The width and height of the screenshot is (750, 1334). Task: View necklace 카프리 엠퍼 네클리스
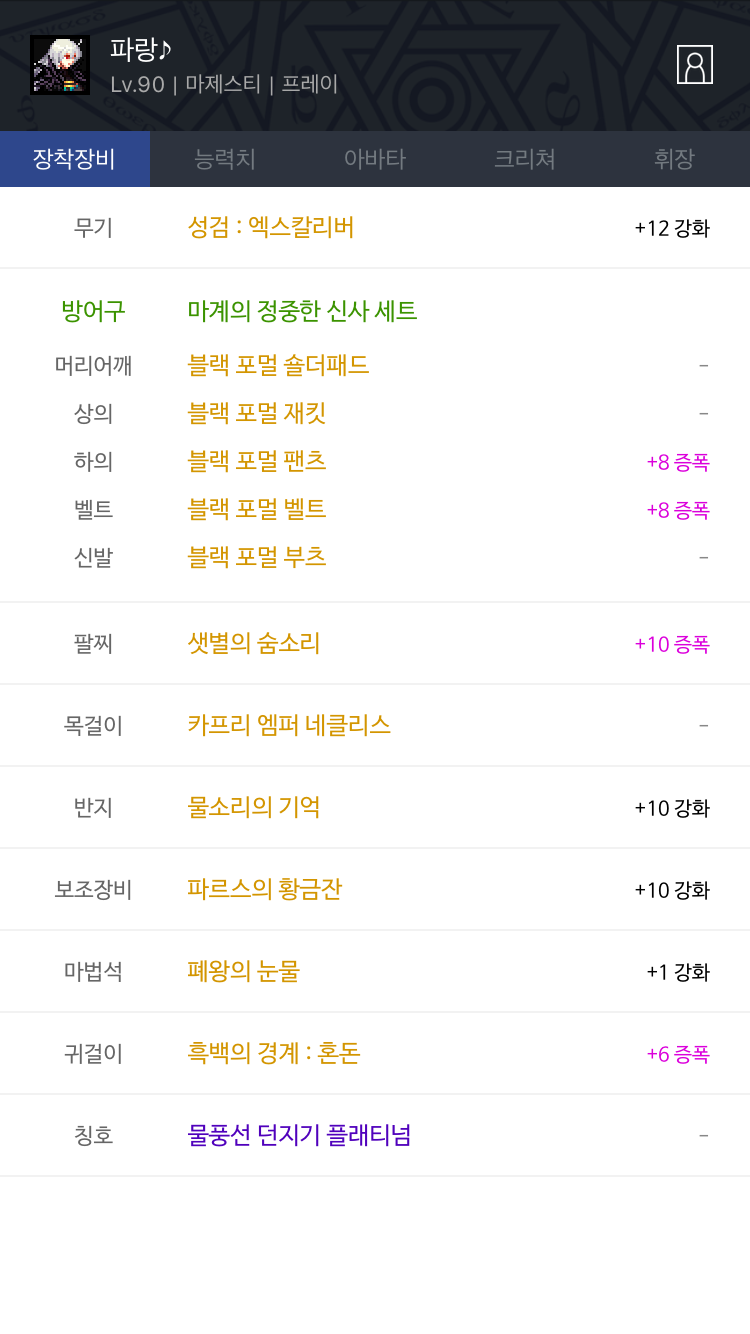pos(289,725)
